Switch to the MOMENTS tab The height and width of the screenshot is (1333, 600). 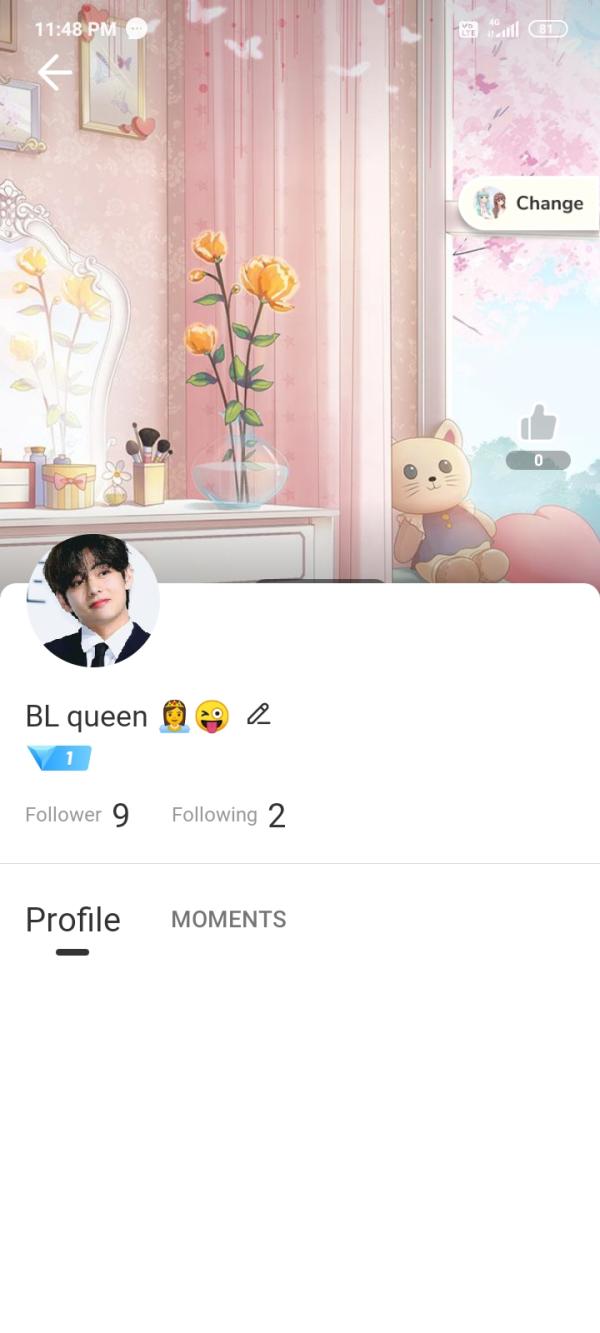tap(228, 919)
